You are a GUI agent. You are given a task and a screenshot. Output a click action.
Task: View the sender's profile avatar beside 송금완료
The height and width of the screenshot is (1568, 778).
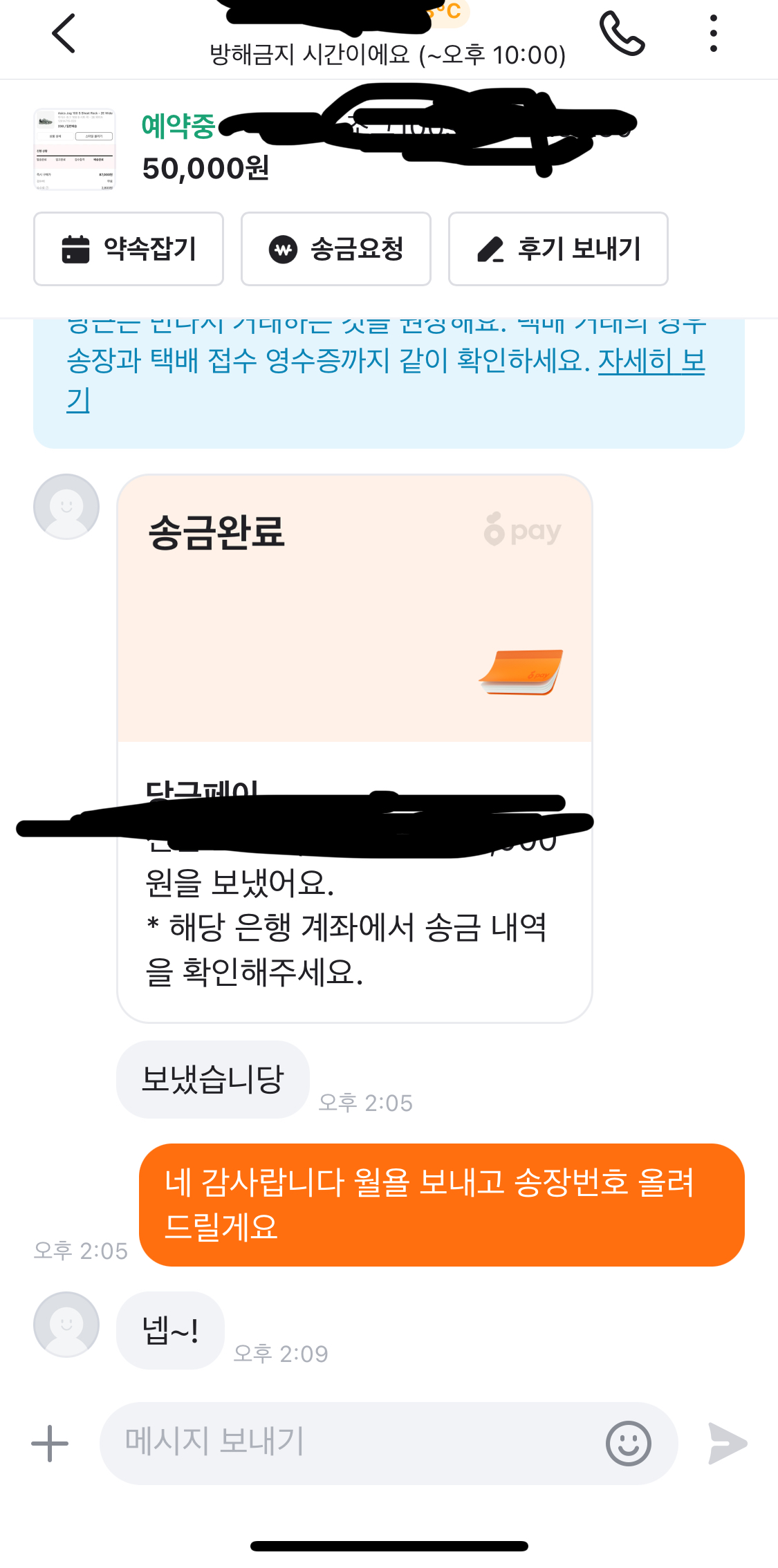[x=66, y=507]
